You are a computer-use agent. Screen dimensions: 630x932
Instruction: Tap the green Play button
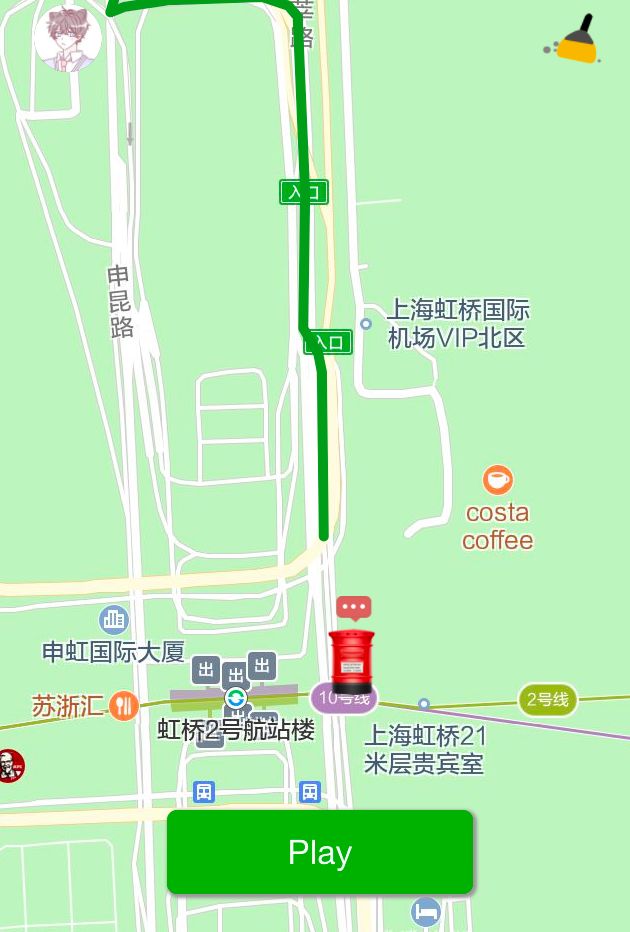coord(320,852)
